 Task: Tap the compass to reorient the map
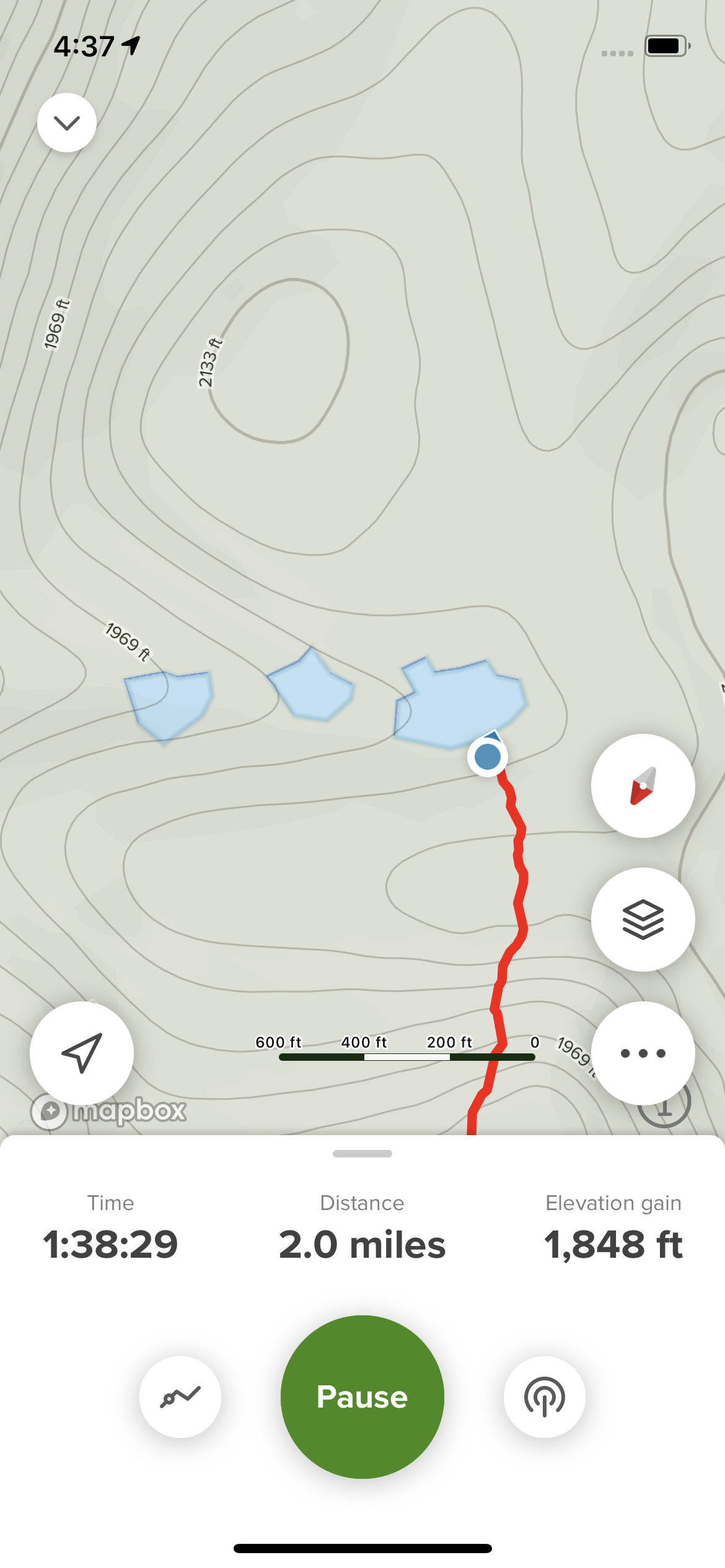click(643, 786)
